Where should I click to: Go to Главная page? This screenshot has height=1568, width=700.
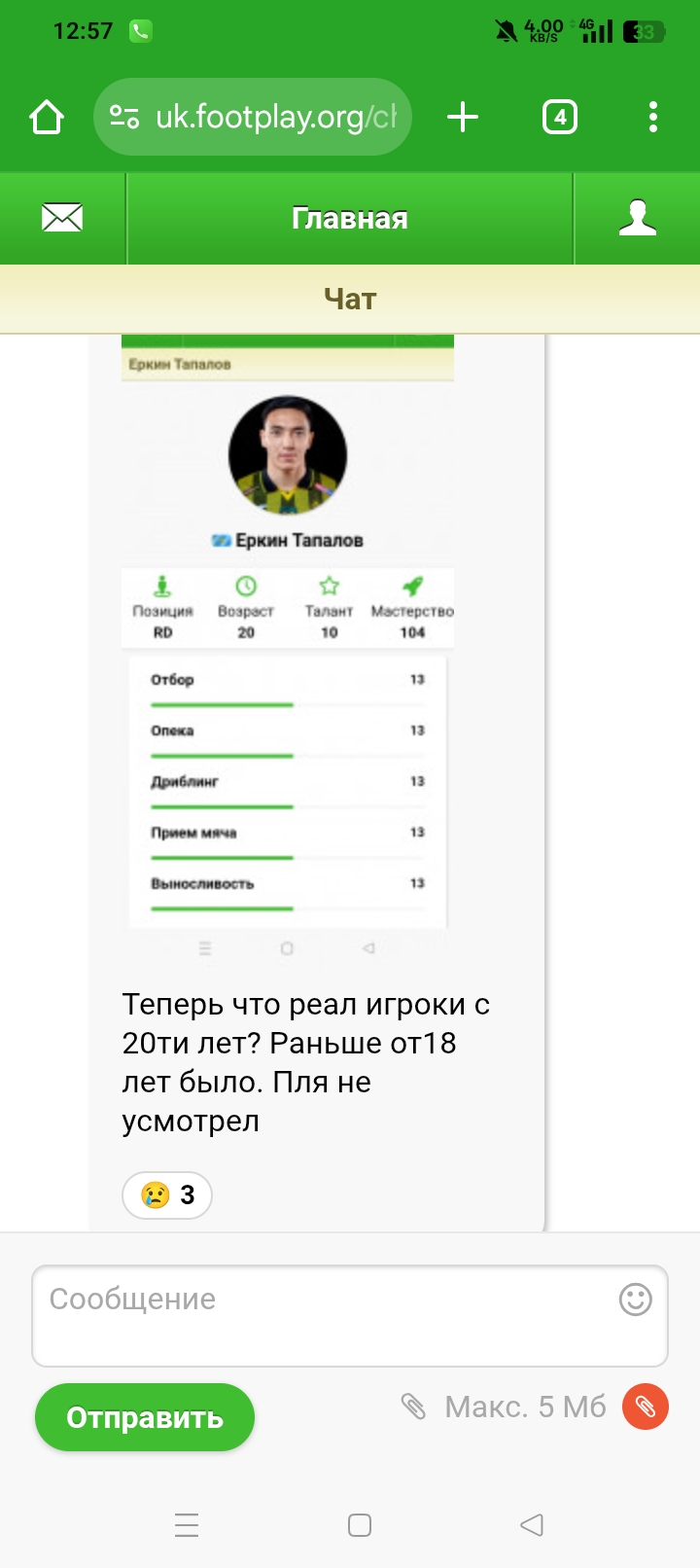point(349,219)
